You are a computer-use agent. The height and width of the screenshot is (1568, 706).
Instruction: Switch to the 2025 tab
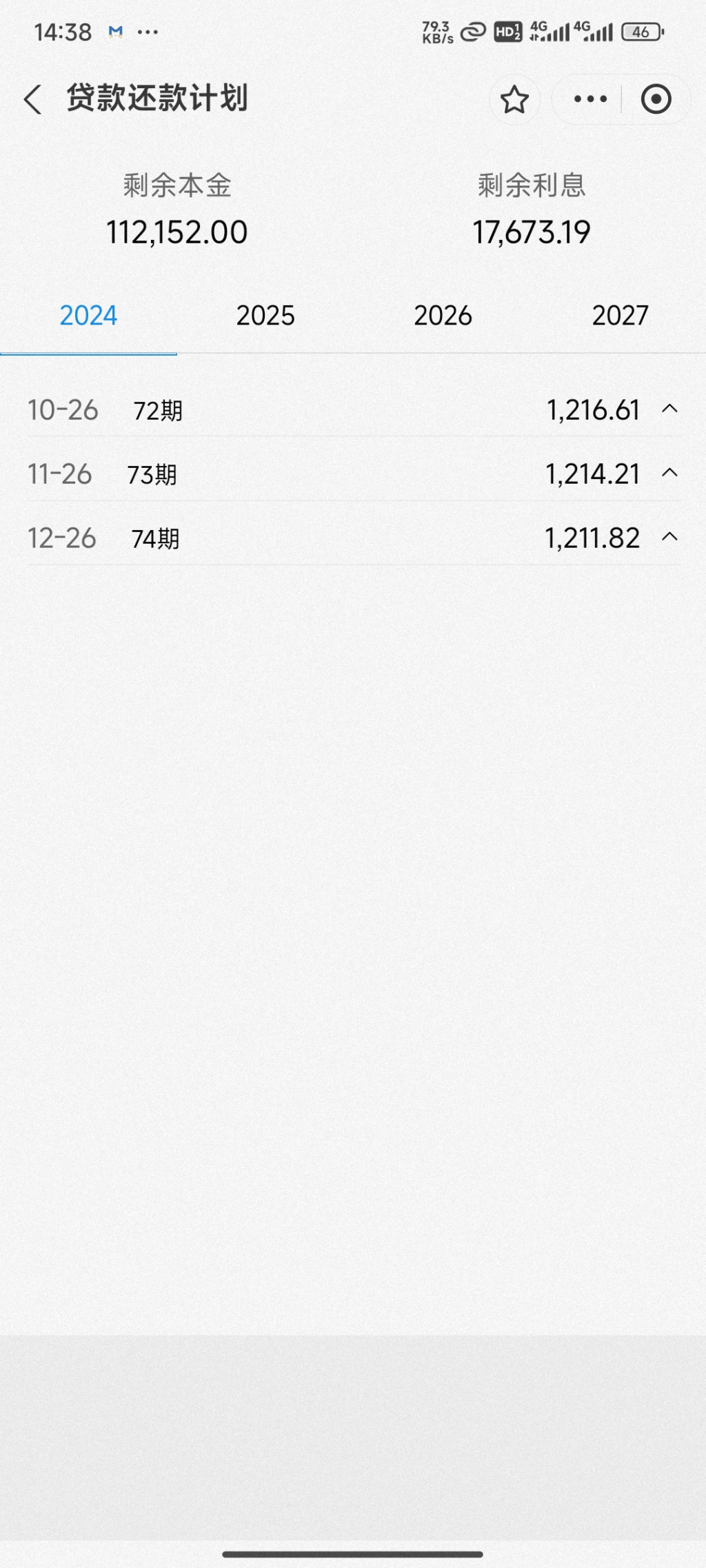265,316
